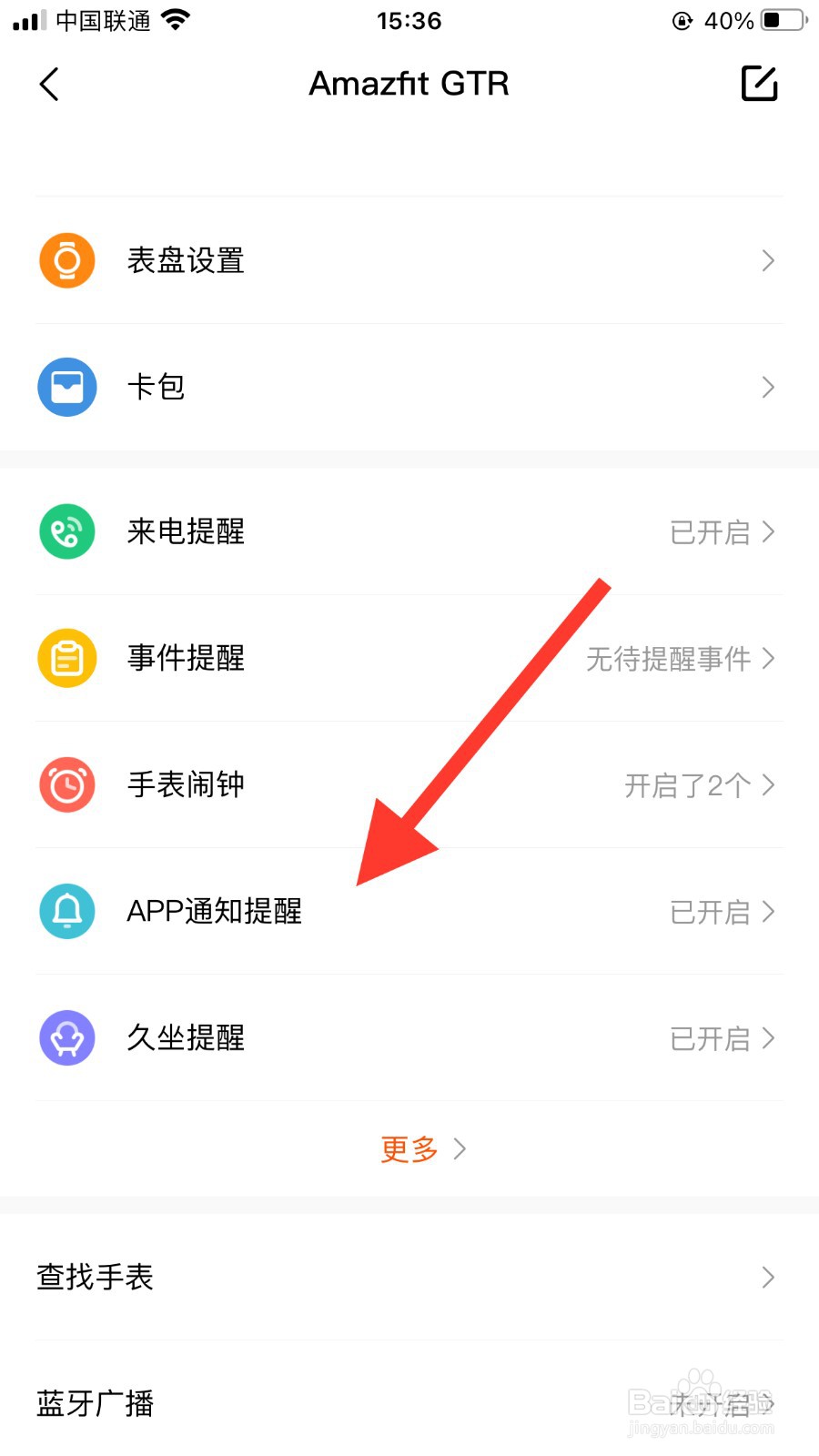Tap the 卡包 card wallet icon
This screenshot has height=1456, width=819.
tap(66, 387)
